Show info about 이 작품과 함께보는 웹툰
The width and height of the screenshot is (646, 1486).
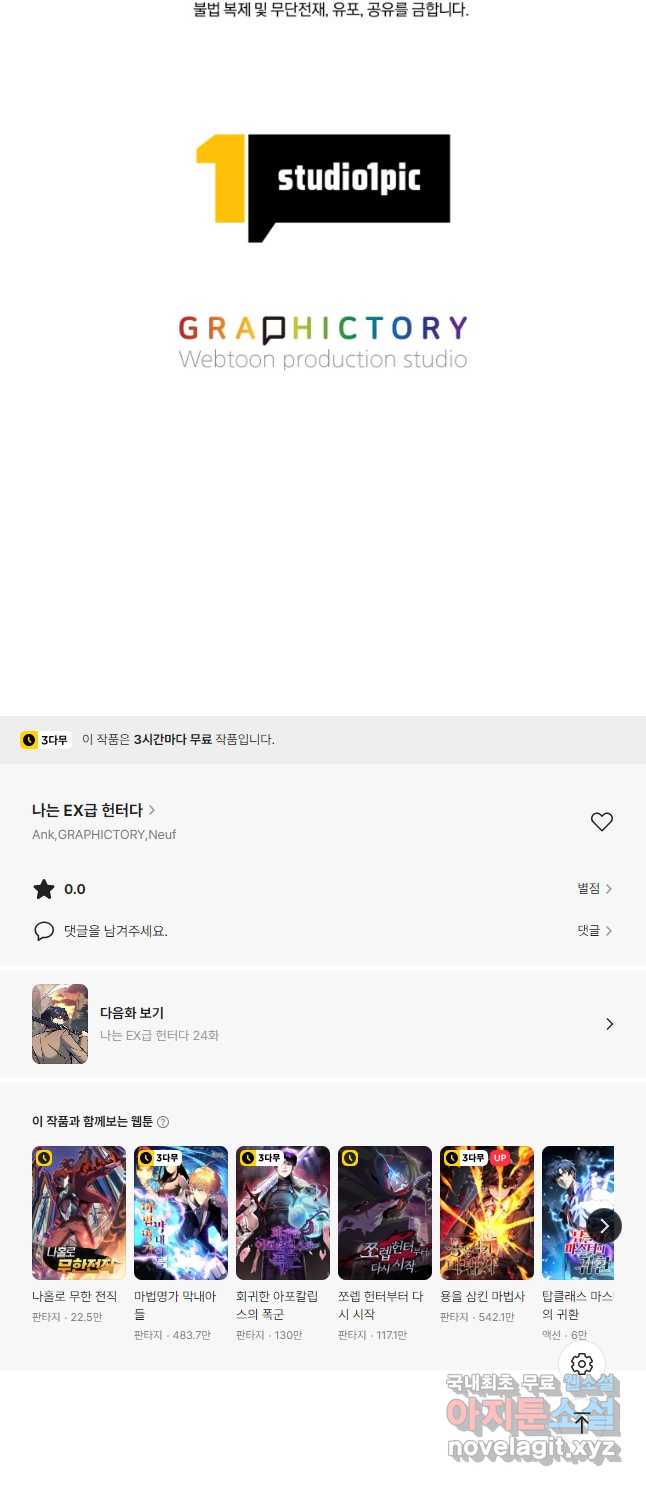click(x=163, y=1122)
